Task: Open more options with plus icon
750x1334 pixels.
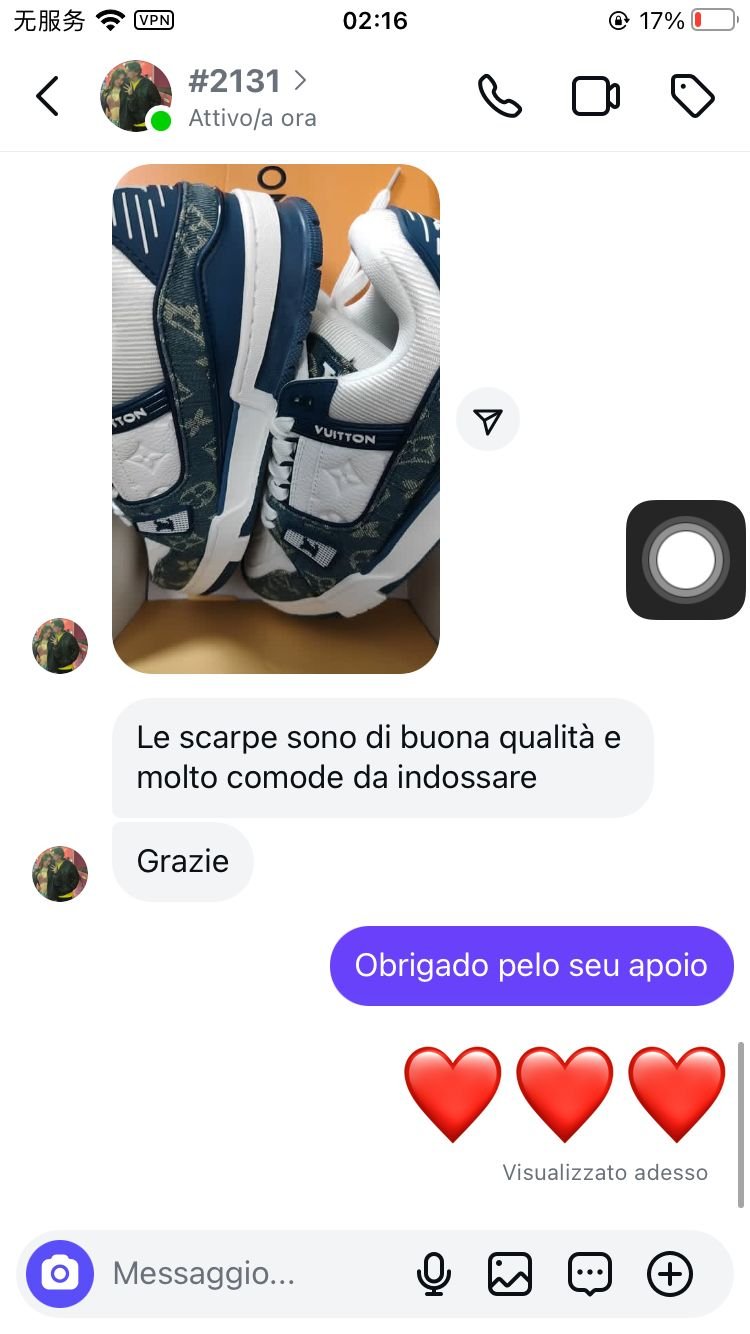Action: point(669,1274)
